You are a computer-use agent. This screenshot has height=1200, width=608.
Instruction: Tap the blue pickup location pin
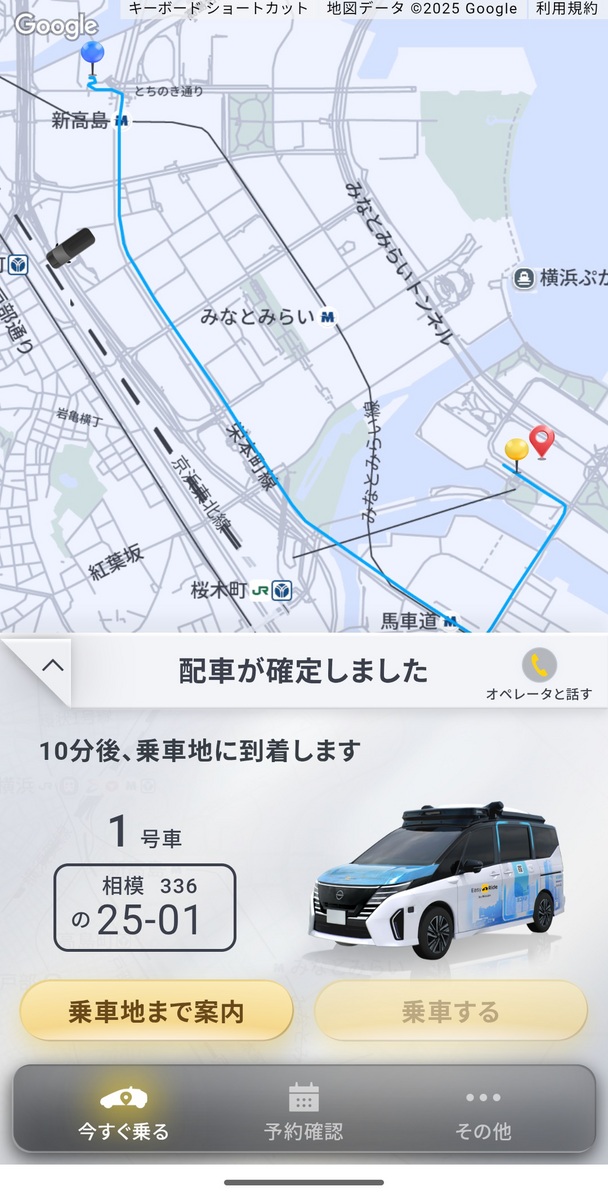pos(93,56)
